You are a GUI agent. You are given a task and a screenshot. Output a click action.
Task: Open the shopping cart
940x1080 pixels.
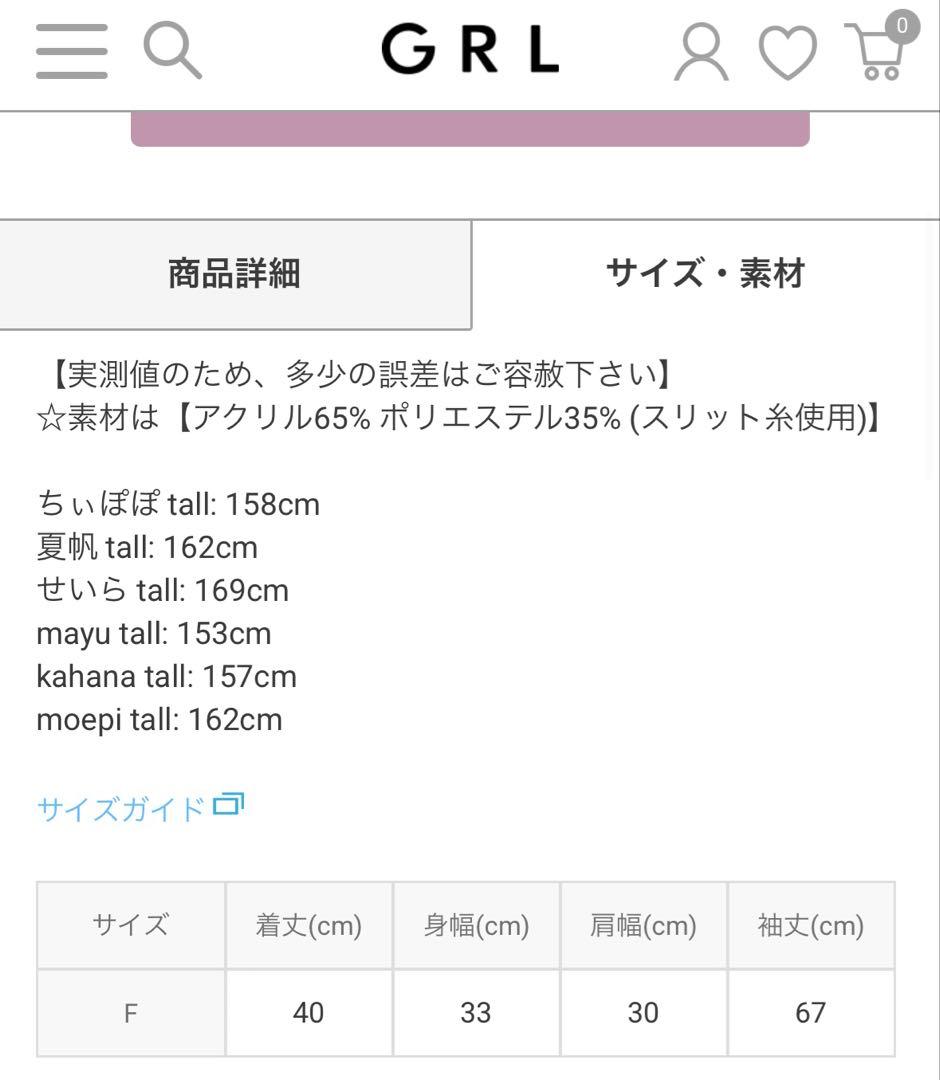point(878,50)
